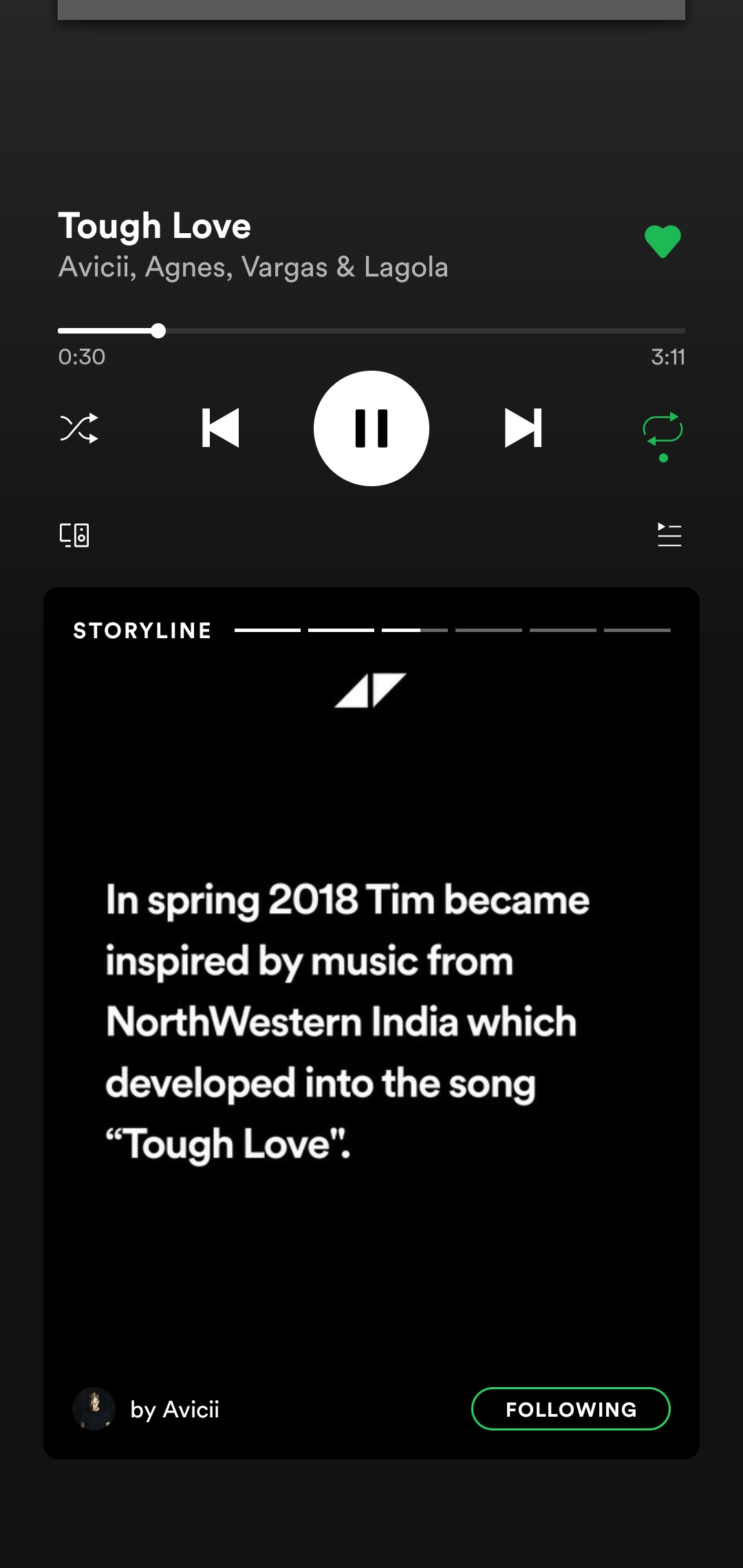Skip to the next track
This screenshot has width=743, height=1568.
coord(524,428)
